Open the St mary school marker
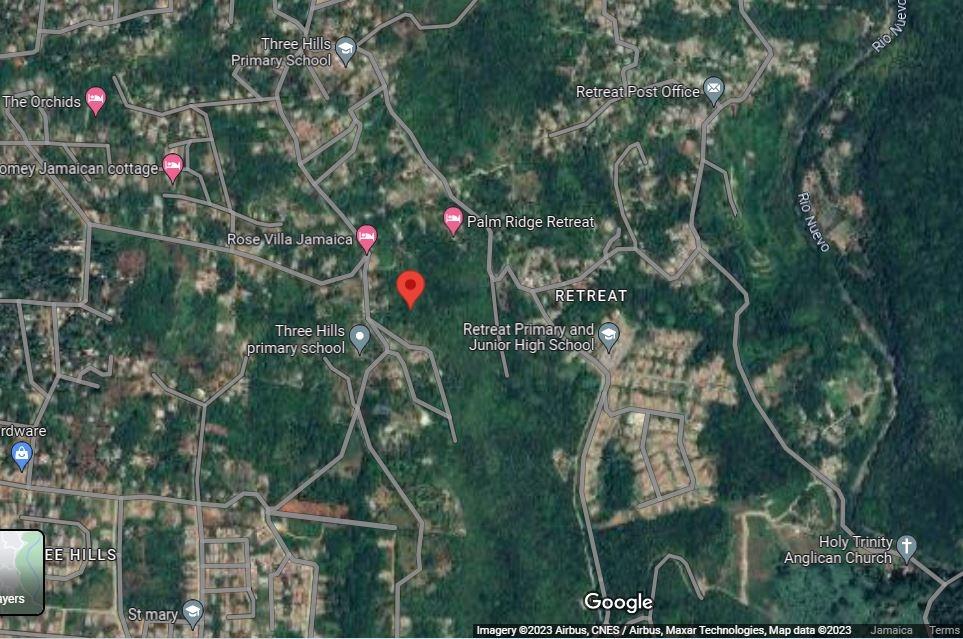963x639 pixels. pos(193,612)
